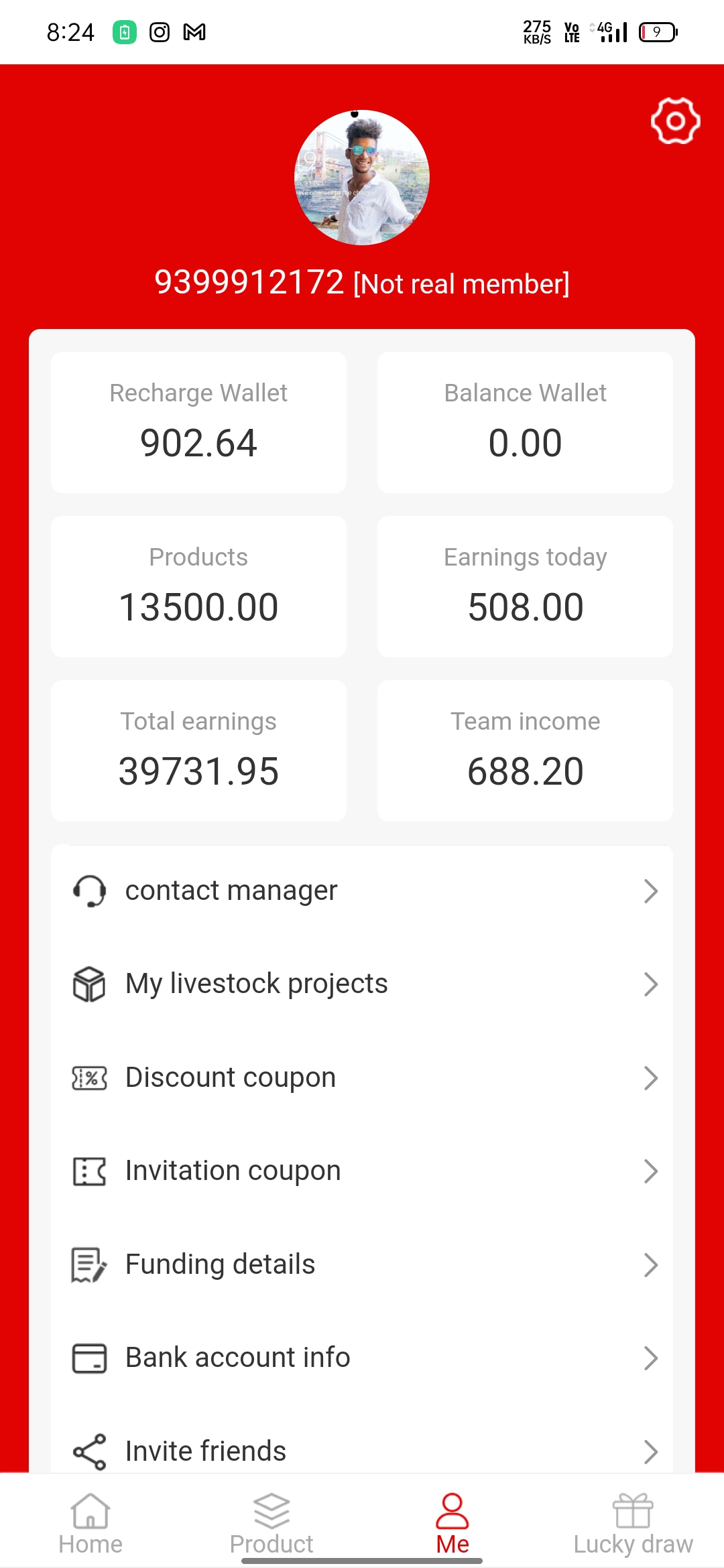Check Funding details
724x1568 pixels.
(x=362, y=1264)
